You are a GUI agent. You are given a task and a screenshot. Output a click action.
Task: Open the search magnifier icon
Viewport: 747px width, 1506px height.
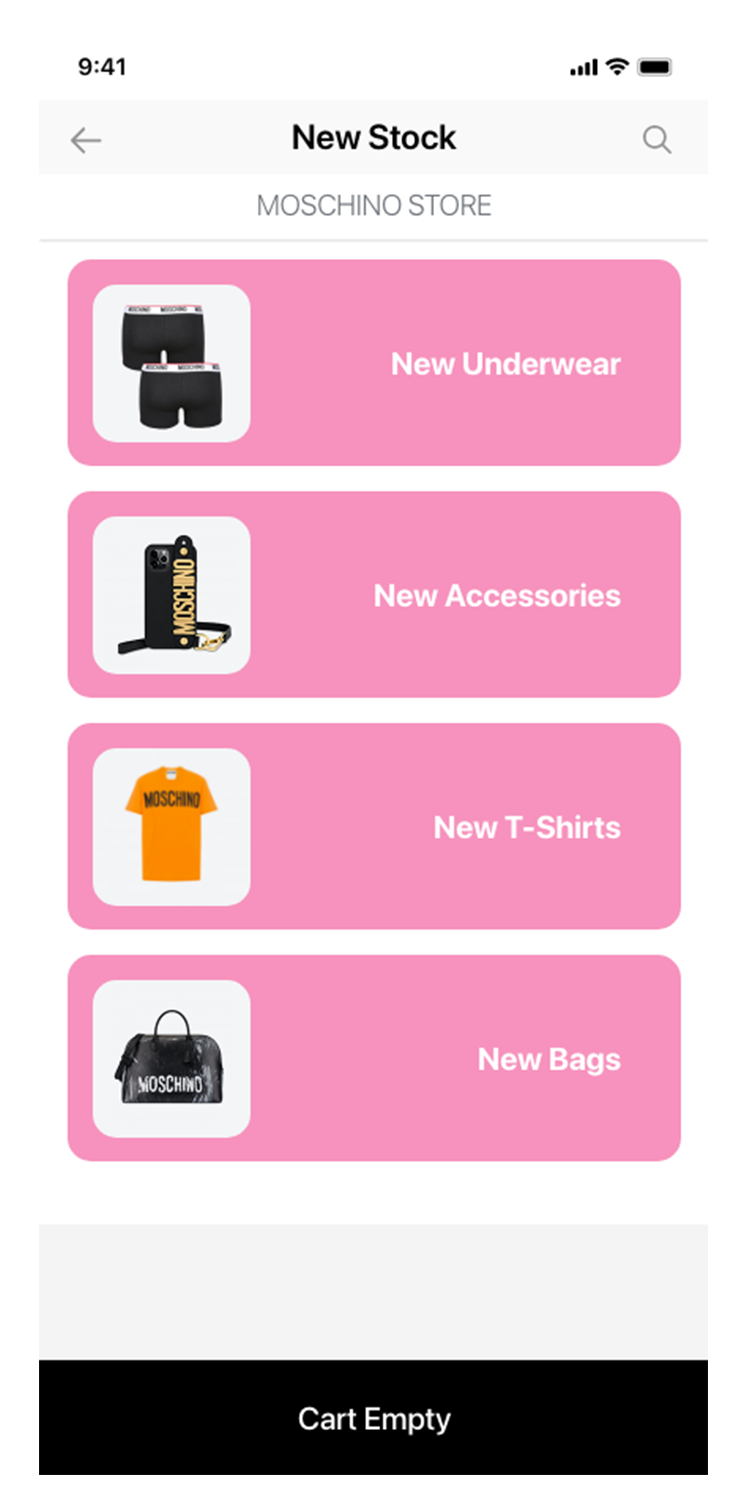tap(656, 140)
